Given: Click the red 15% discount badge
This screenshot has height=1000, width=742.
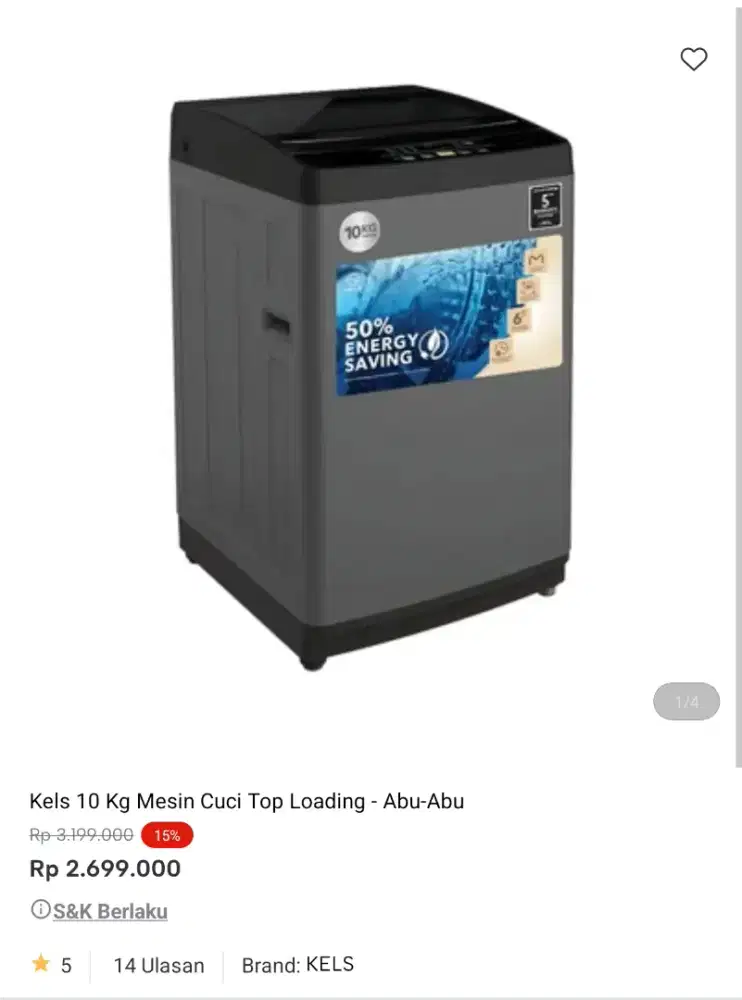Looking at the screenshot, I should (x=167, y=835).
